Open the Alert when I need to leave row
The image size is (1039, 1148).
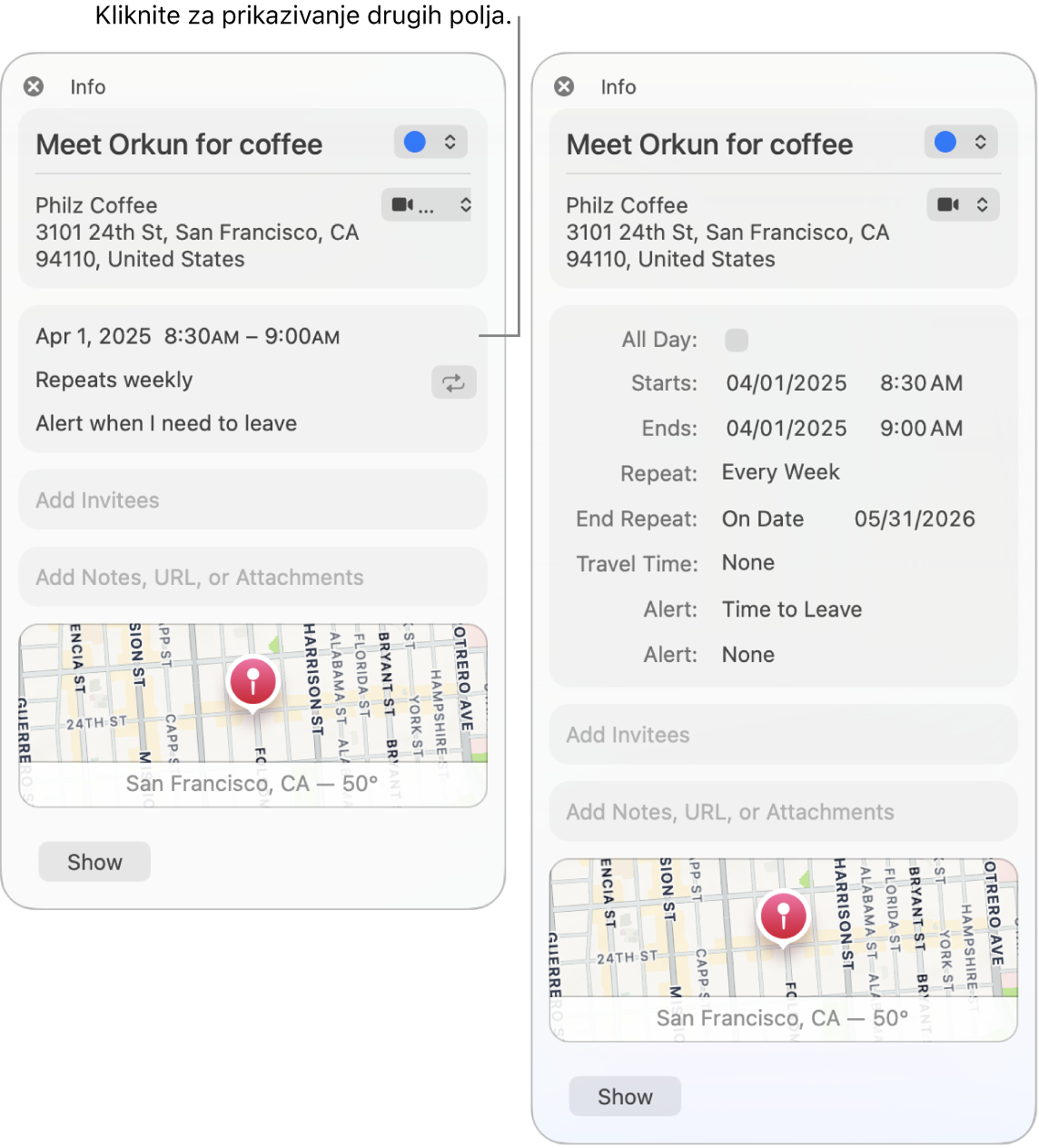(x=166, y=423)
